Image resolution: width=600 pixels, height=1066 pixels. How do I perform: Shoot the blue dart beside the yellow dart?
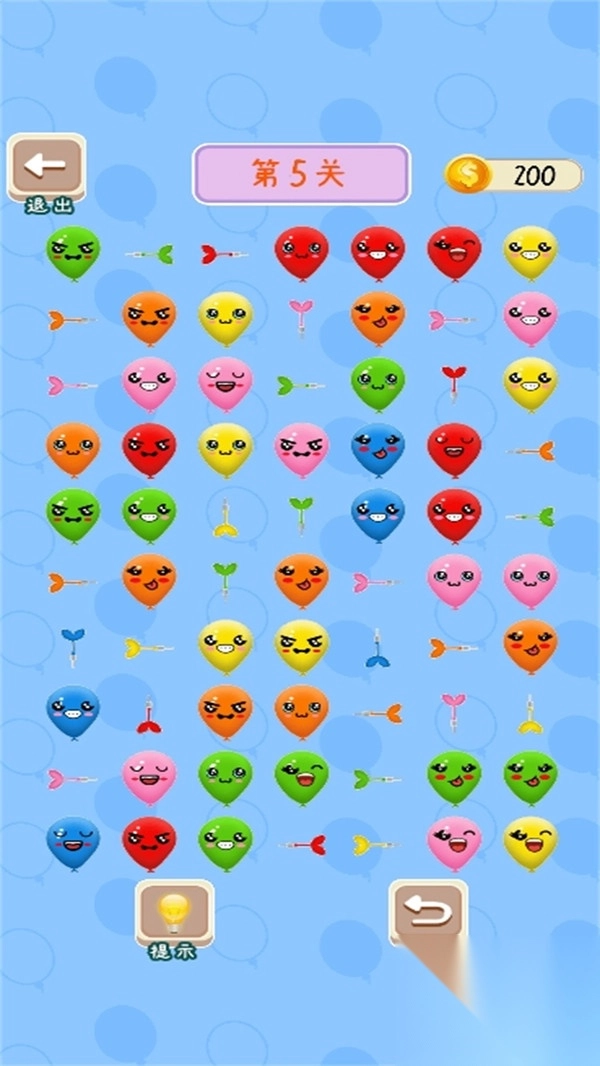click(72, 646)
